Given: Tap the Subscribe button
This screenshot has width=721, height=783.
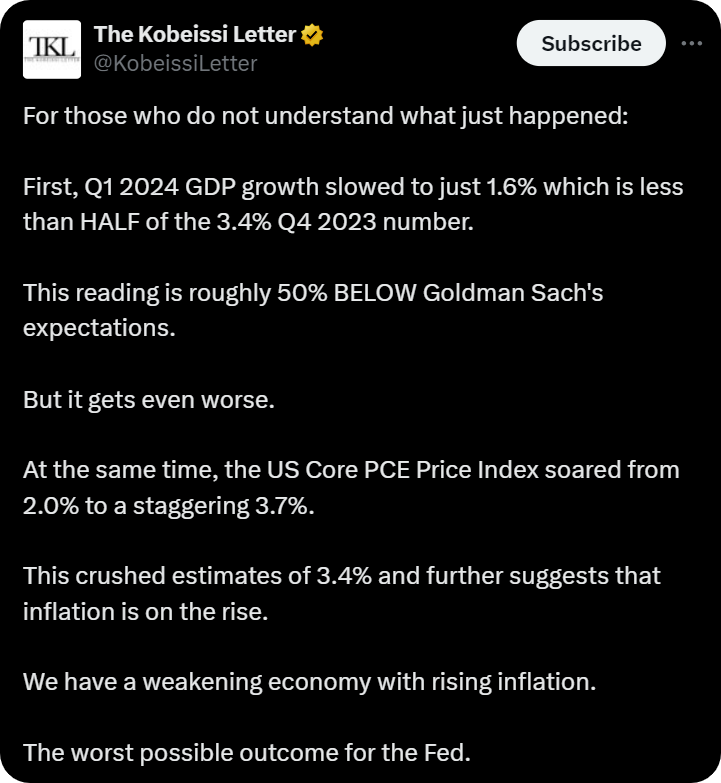Looking at the screenshot, I should point(591,43).
